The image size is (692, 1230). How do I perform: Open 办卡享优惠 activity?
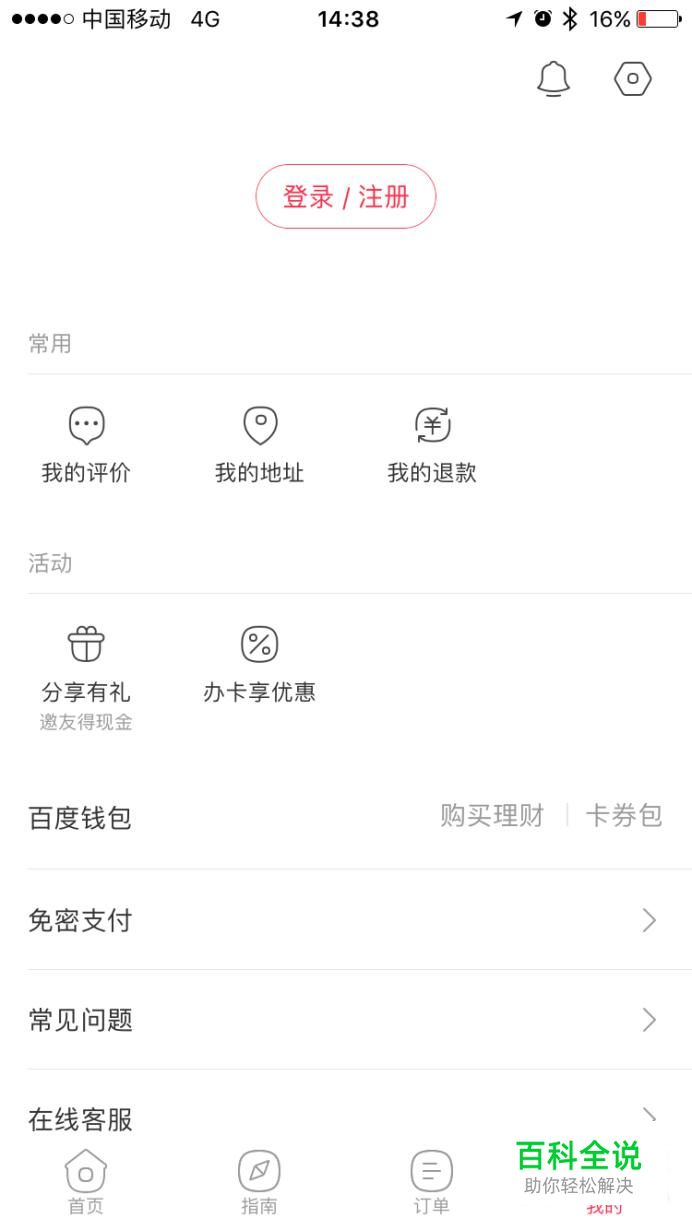[259, 666]
